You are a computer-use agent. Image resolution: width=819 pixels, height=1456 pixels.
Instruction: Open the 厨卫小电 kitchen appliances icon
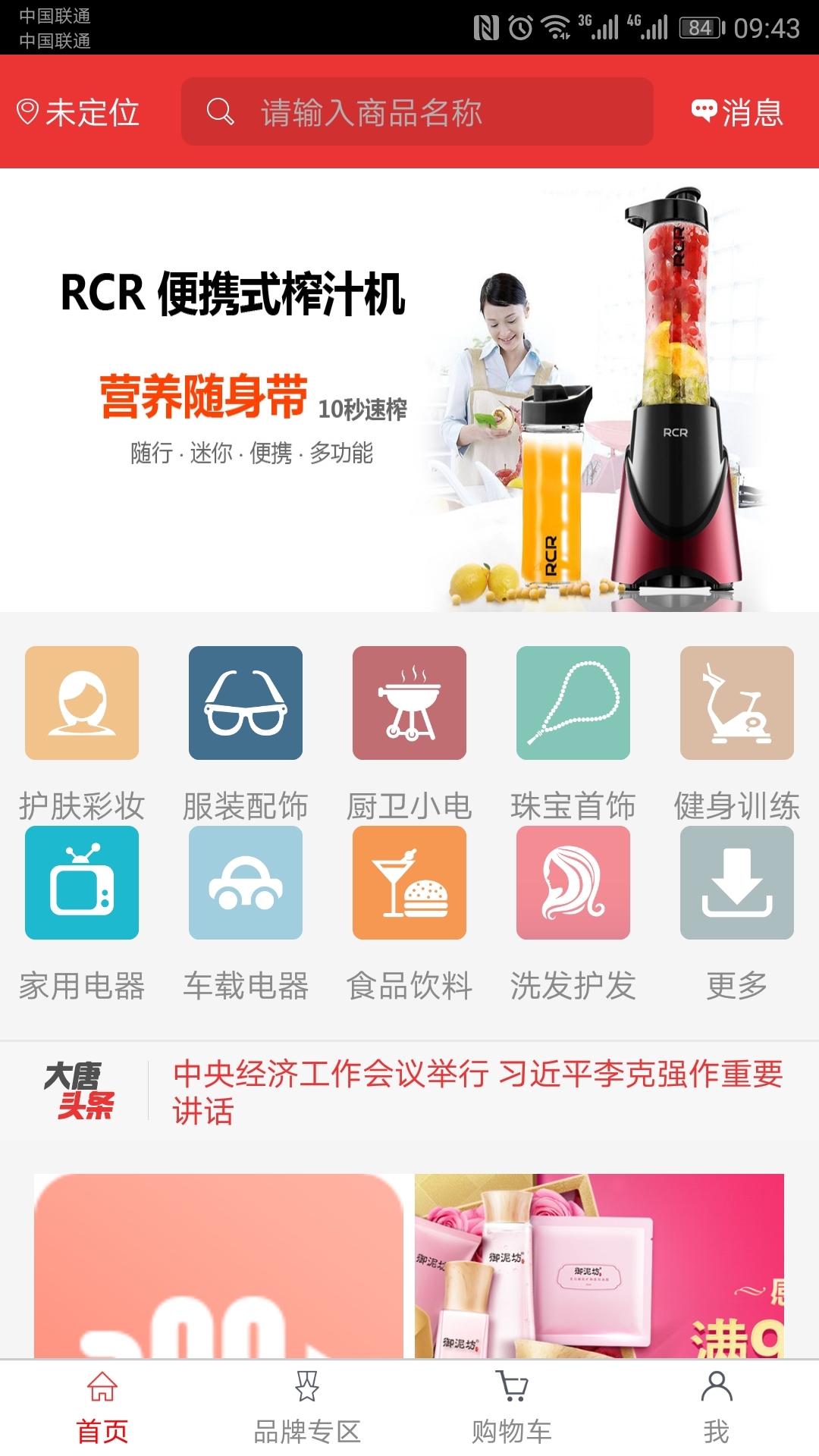[x=409, y=703]
